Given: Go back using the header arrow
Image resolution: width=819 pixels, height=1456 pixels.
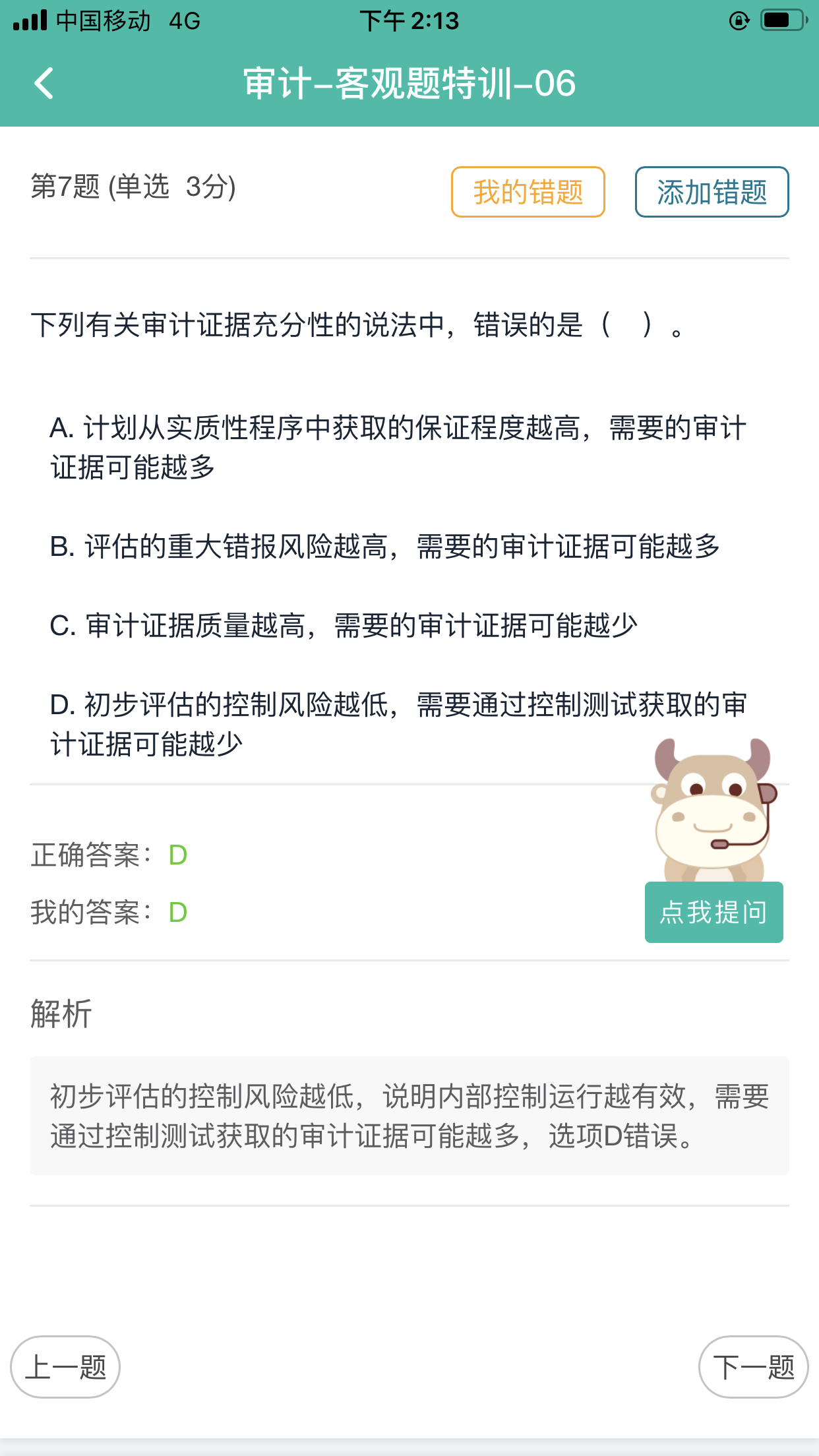Looking at the screenshot, I should pos(44,84).
